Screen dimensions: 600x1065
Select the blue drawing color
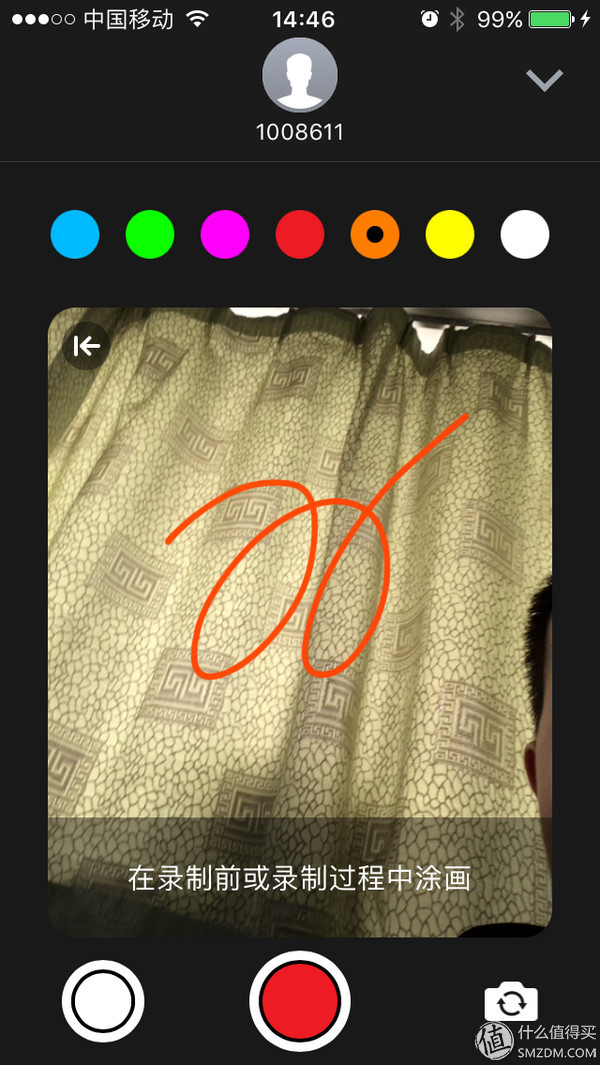[x=75, y=236]
